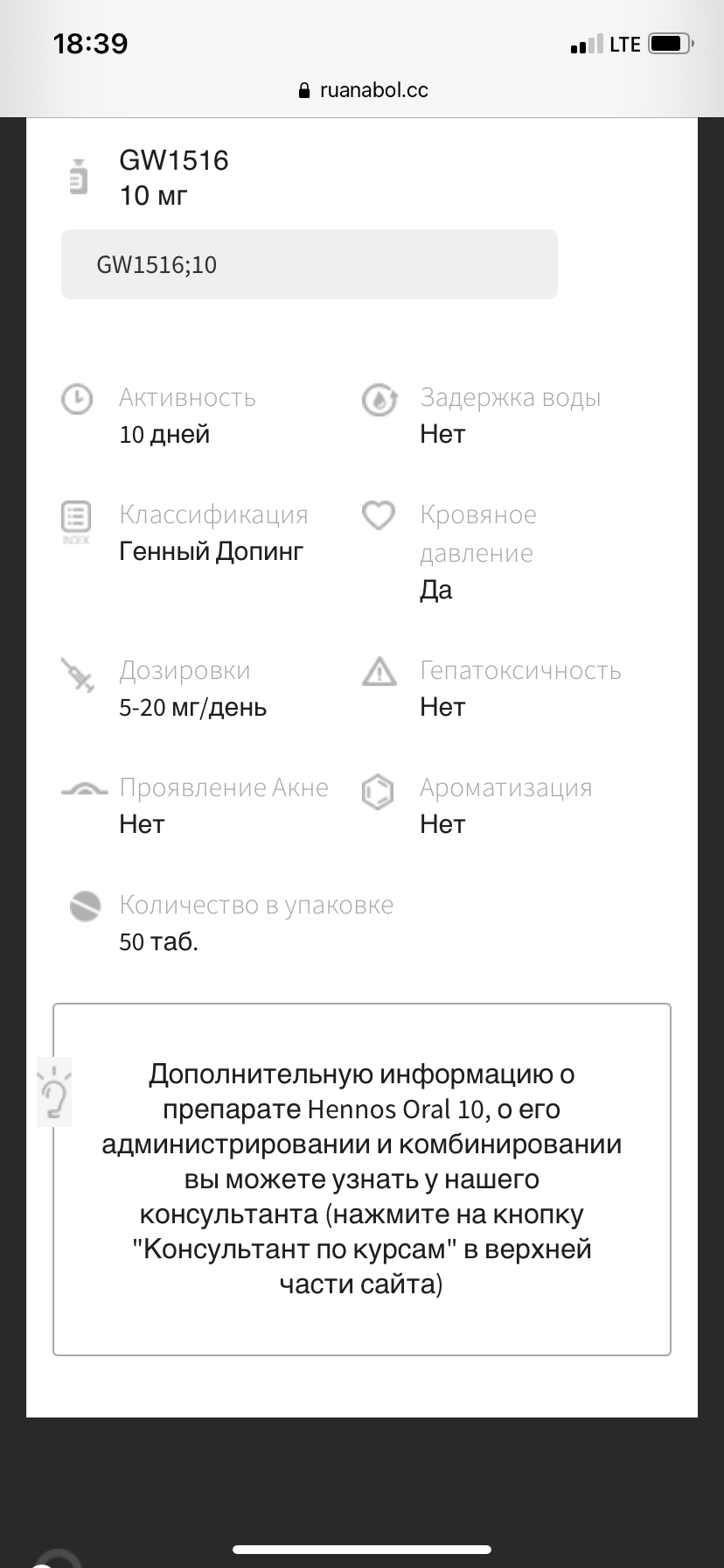Tap the GW1516;10 field

[309, 264]
